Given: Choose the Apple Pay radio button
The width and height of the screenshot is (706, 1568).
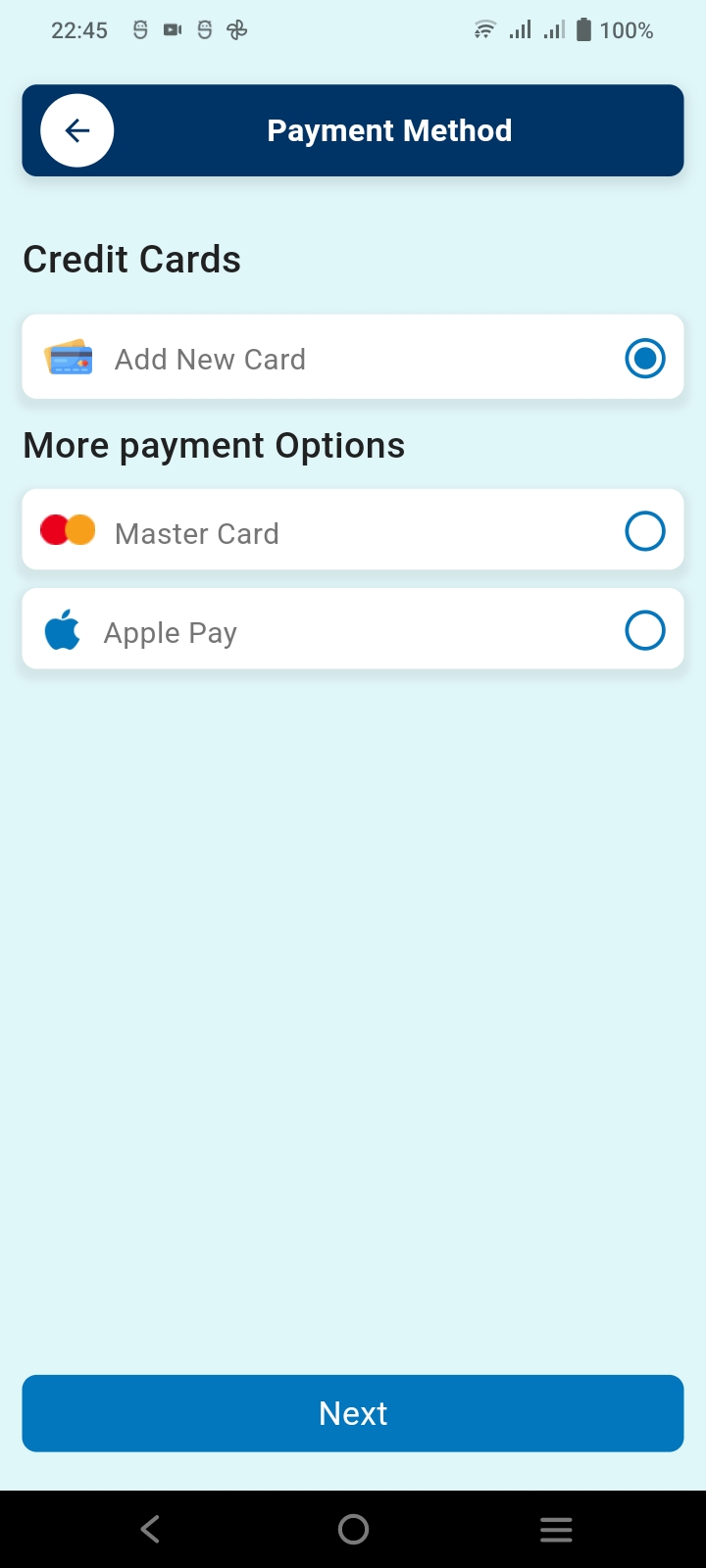Looking at the screenshot, I should click(x=644, y=630).
